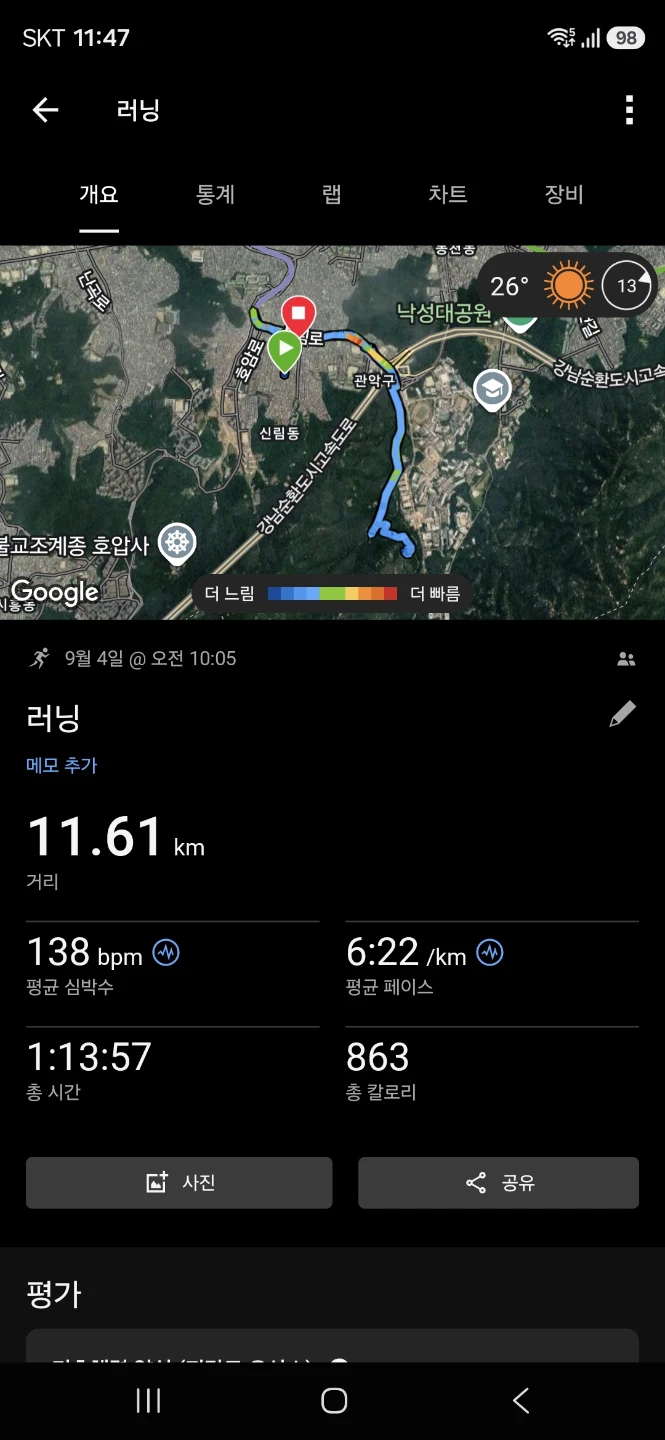Tap the info icon beside 6:22 /km
Viewport: 665px width, 1440px height.
(490, 952)
